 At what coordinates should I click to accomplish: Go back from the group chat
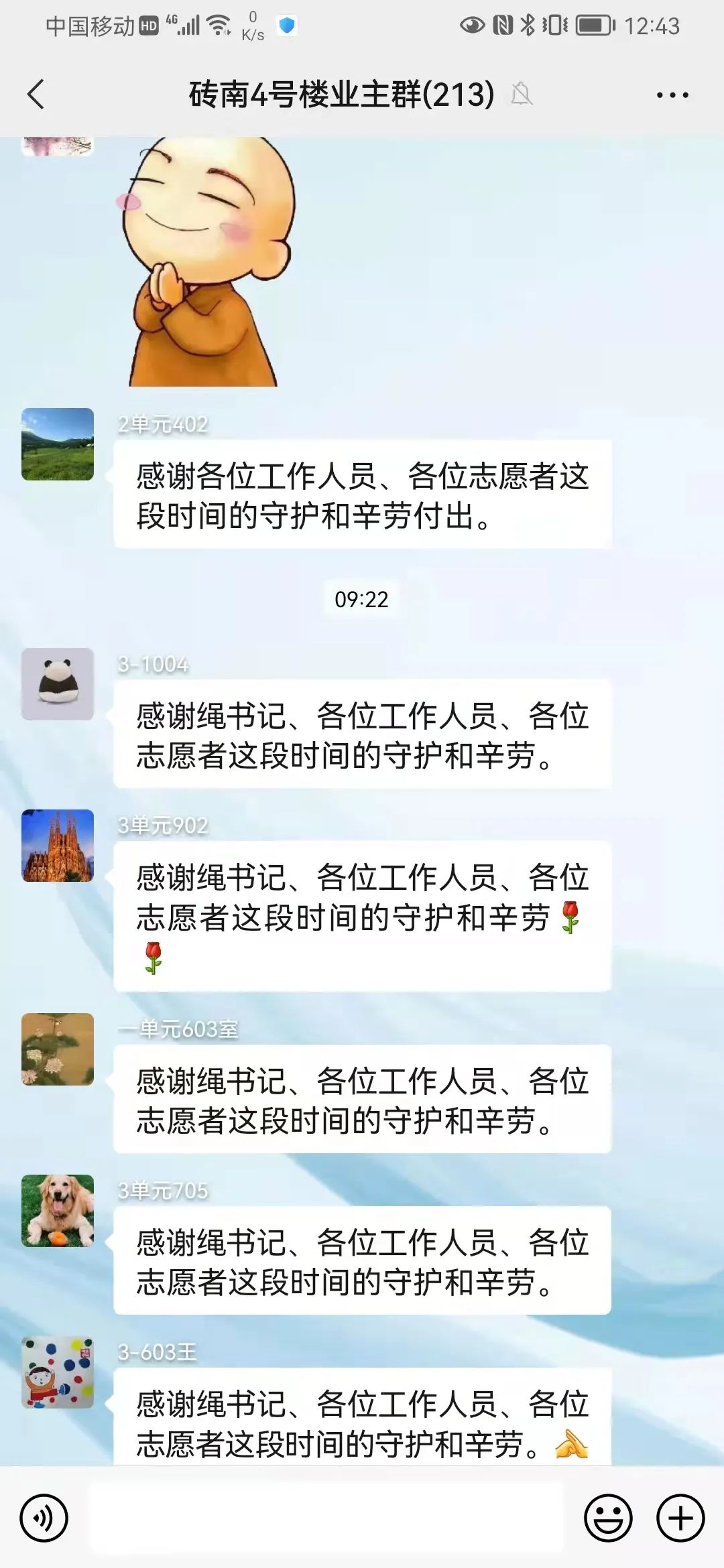(36, 94)
